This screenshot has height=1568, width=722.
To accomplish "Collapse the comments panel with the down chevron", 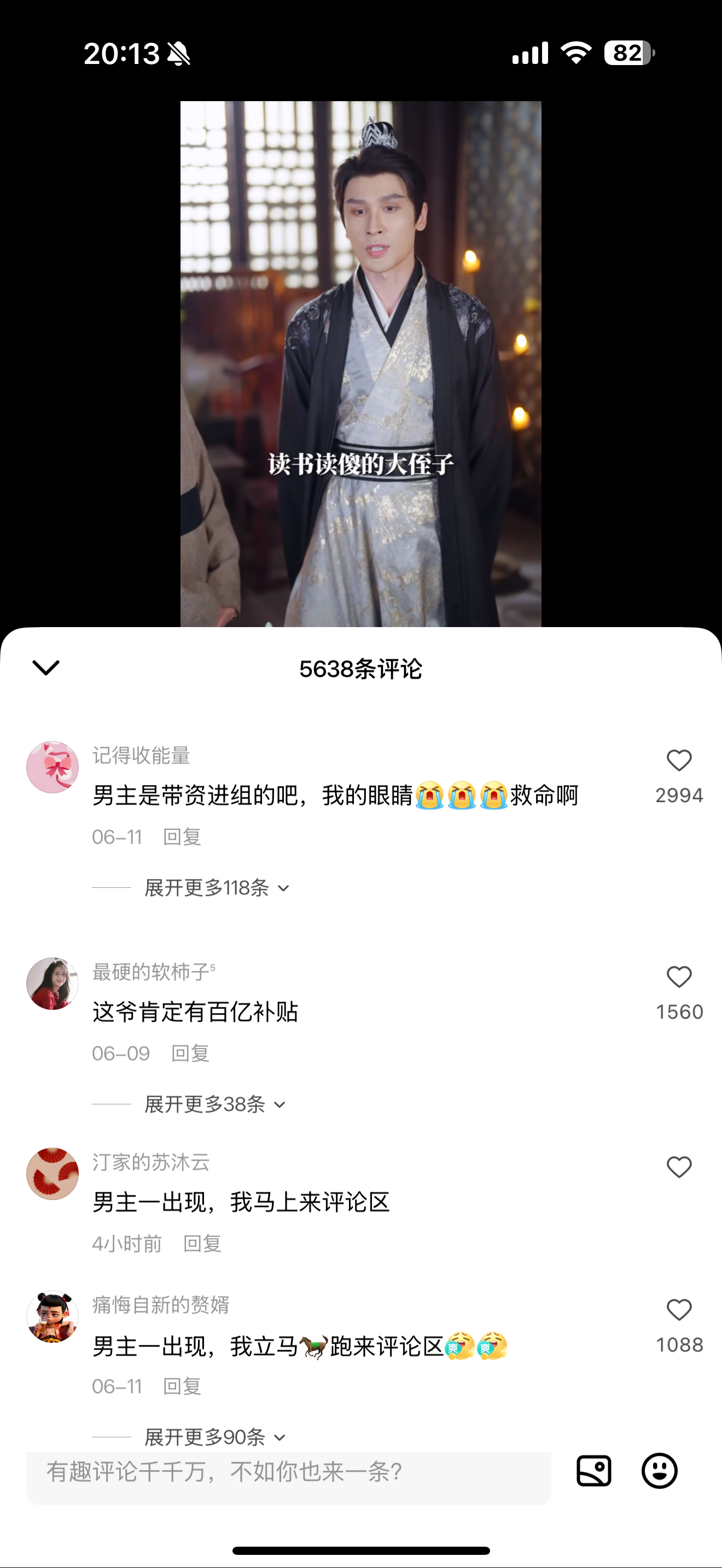I will tap(44, 668).
